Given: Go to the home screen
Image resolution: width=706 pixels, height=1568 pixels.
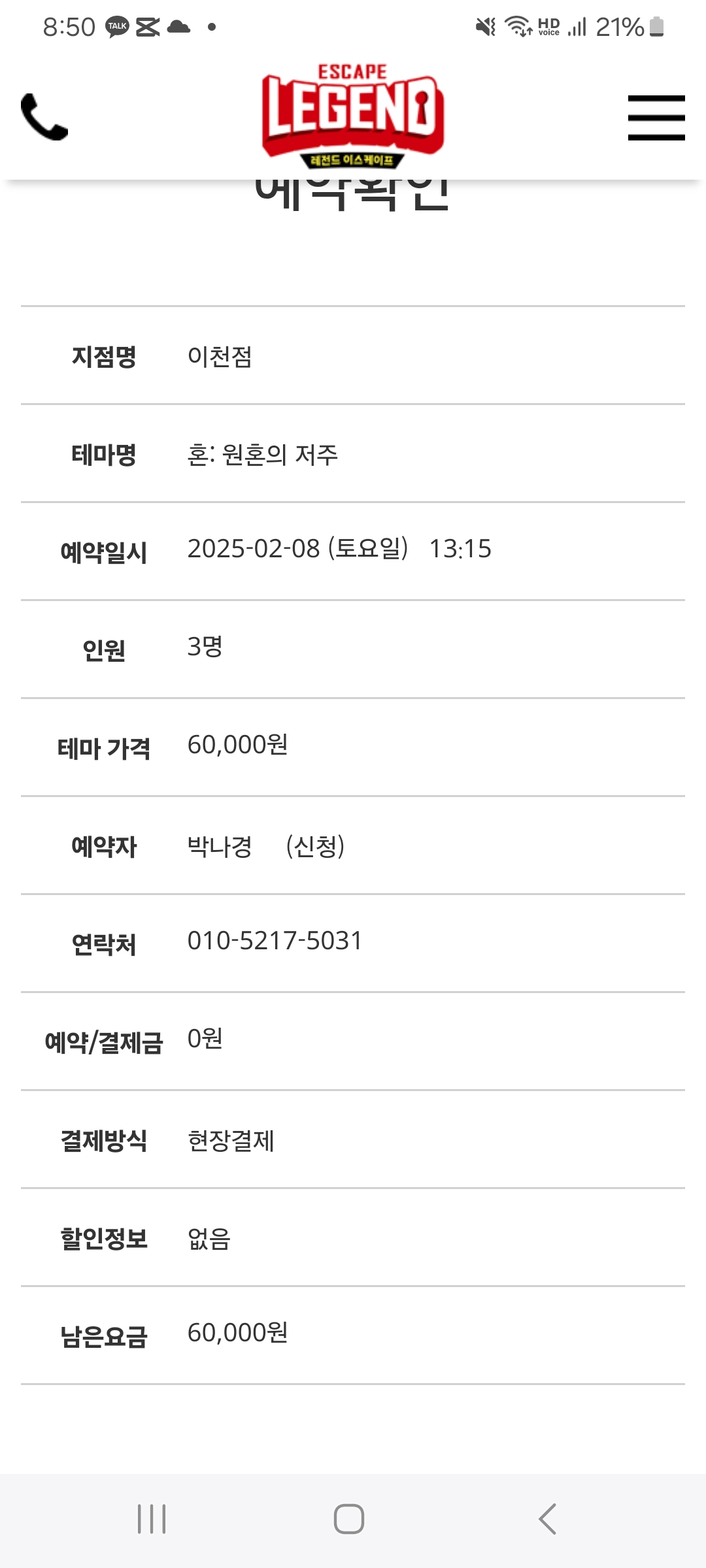Looking at the screenshot, I should (x=349, y=1519).
